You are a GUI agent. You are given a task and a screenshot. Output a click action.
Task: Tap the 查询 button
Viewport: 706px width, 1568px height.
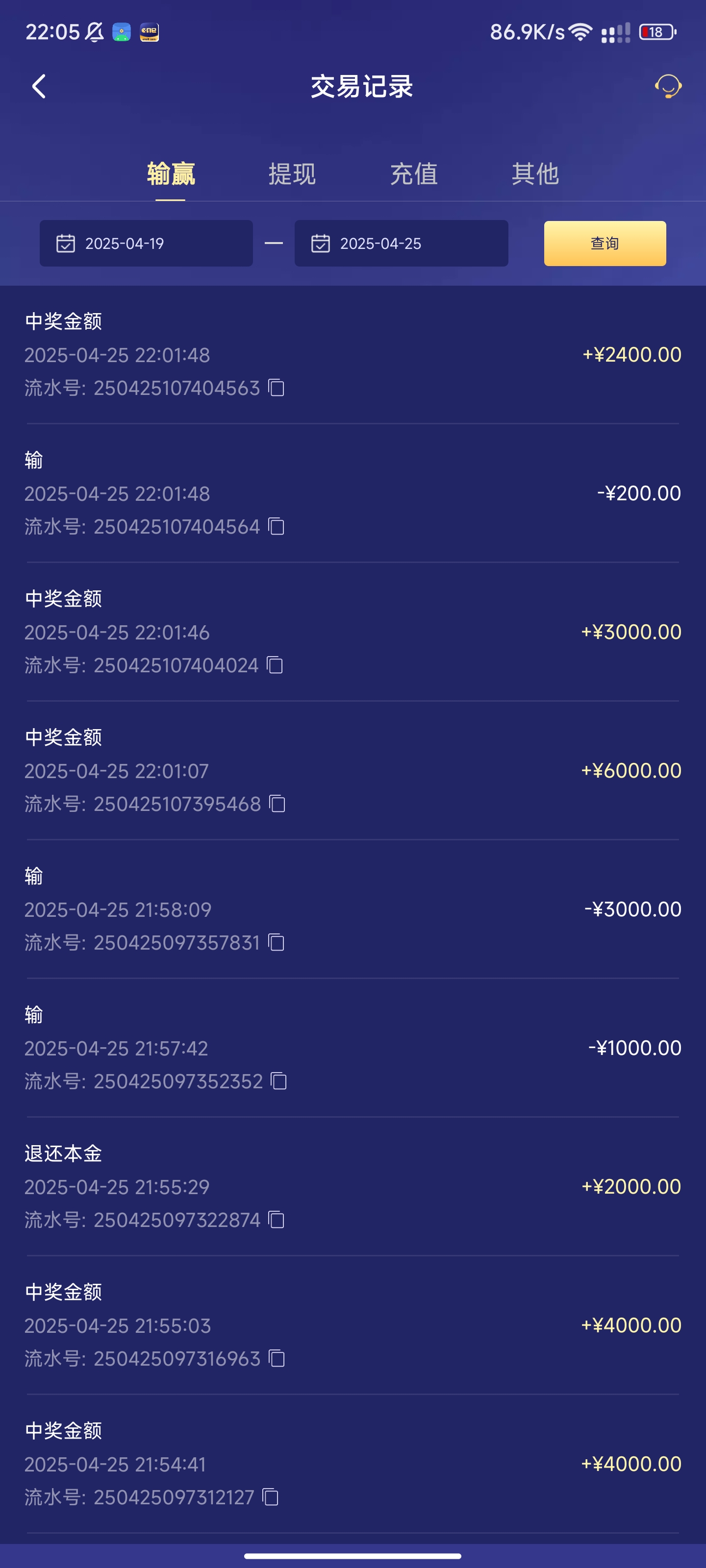[605, 244]
